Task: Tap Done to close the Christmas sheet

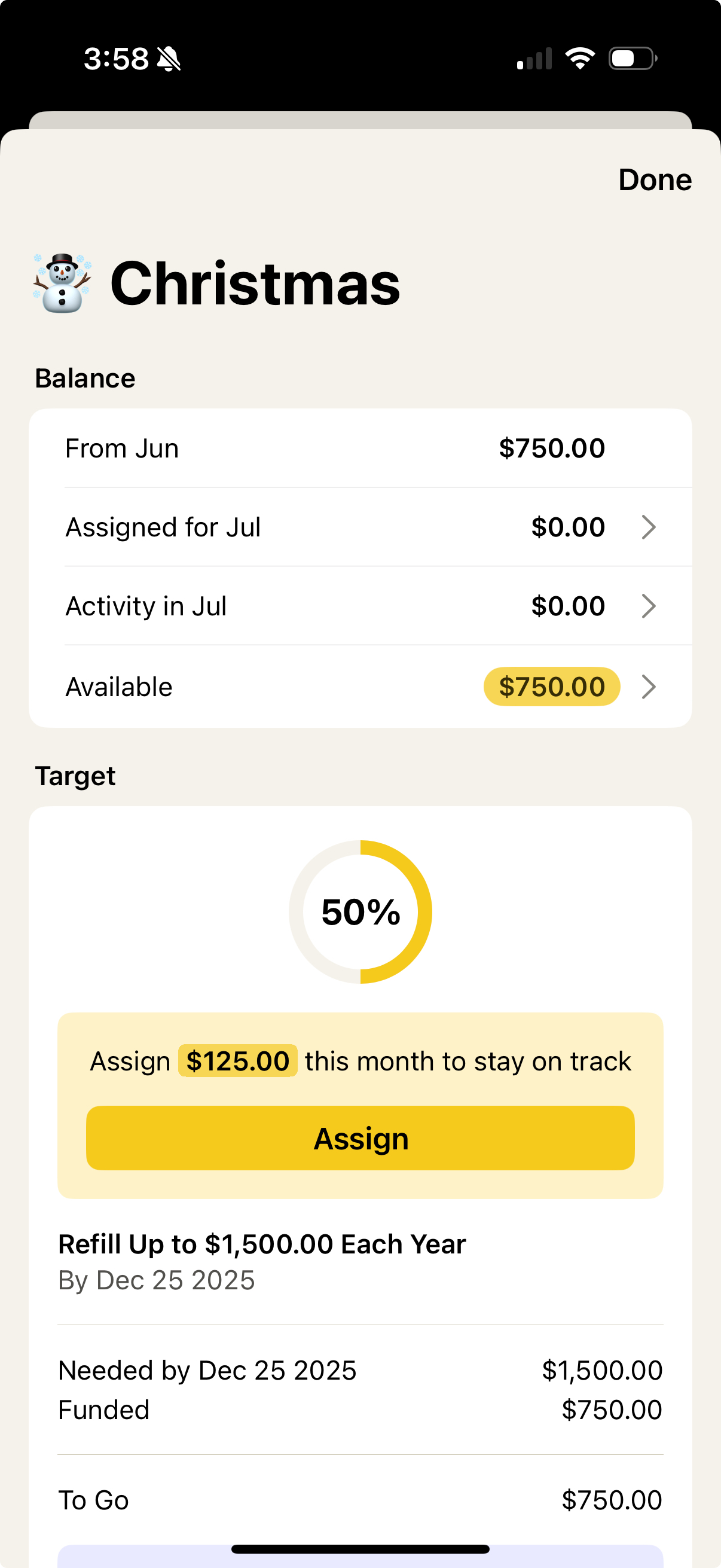Action: 655,179
